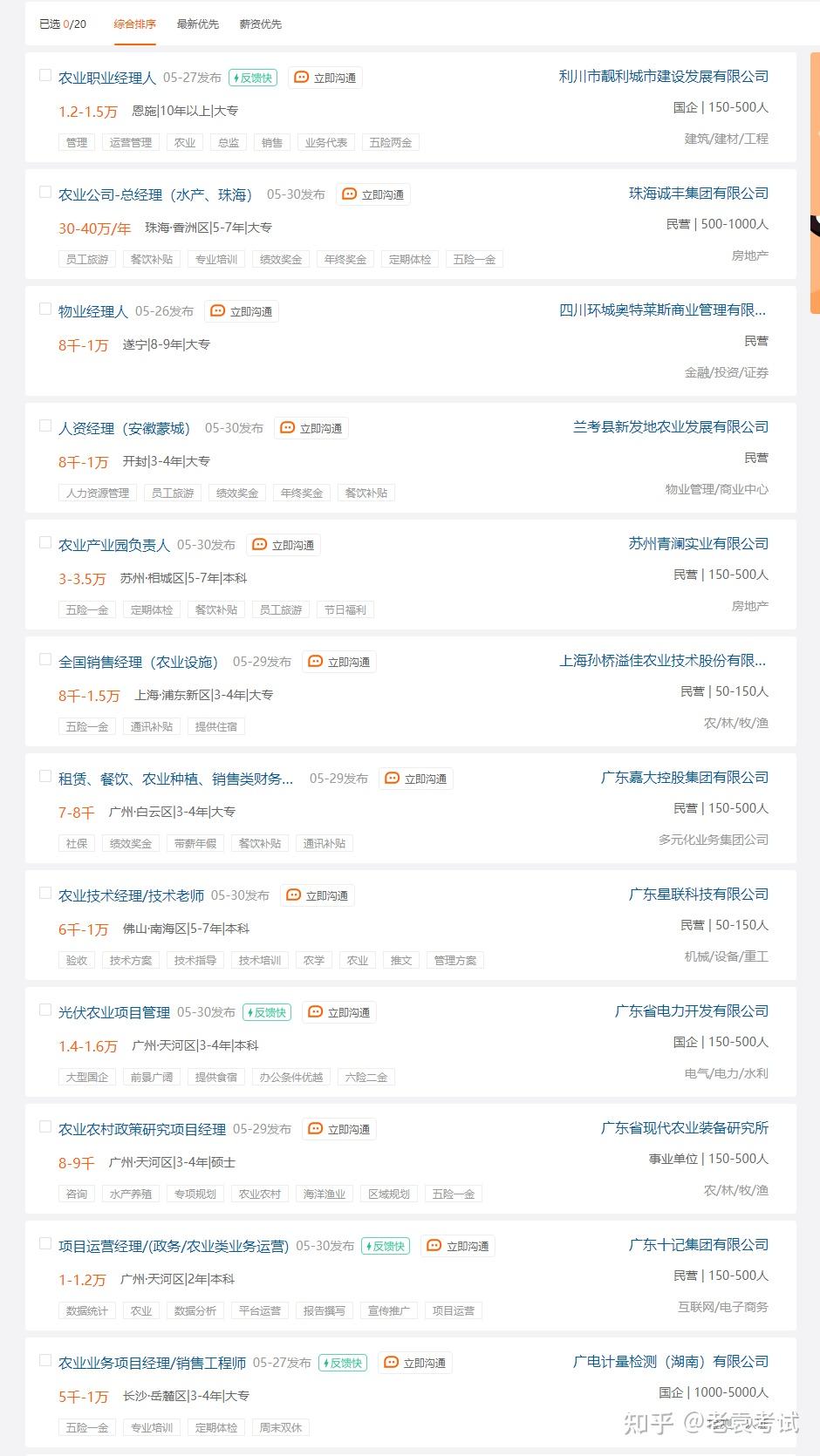Tap 立即沟通 for 全国销售经理（农业设施）
Image resolution: width=820 pixels, height=1456 pixels.
(339, 662)
